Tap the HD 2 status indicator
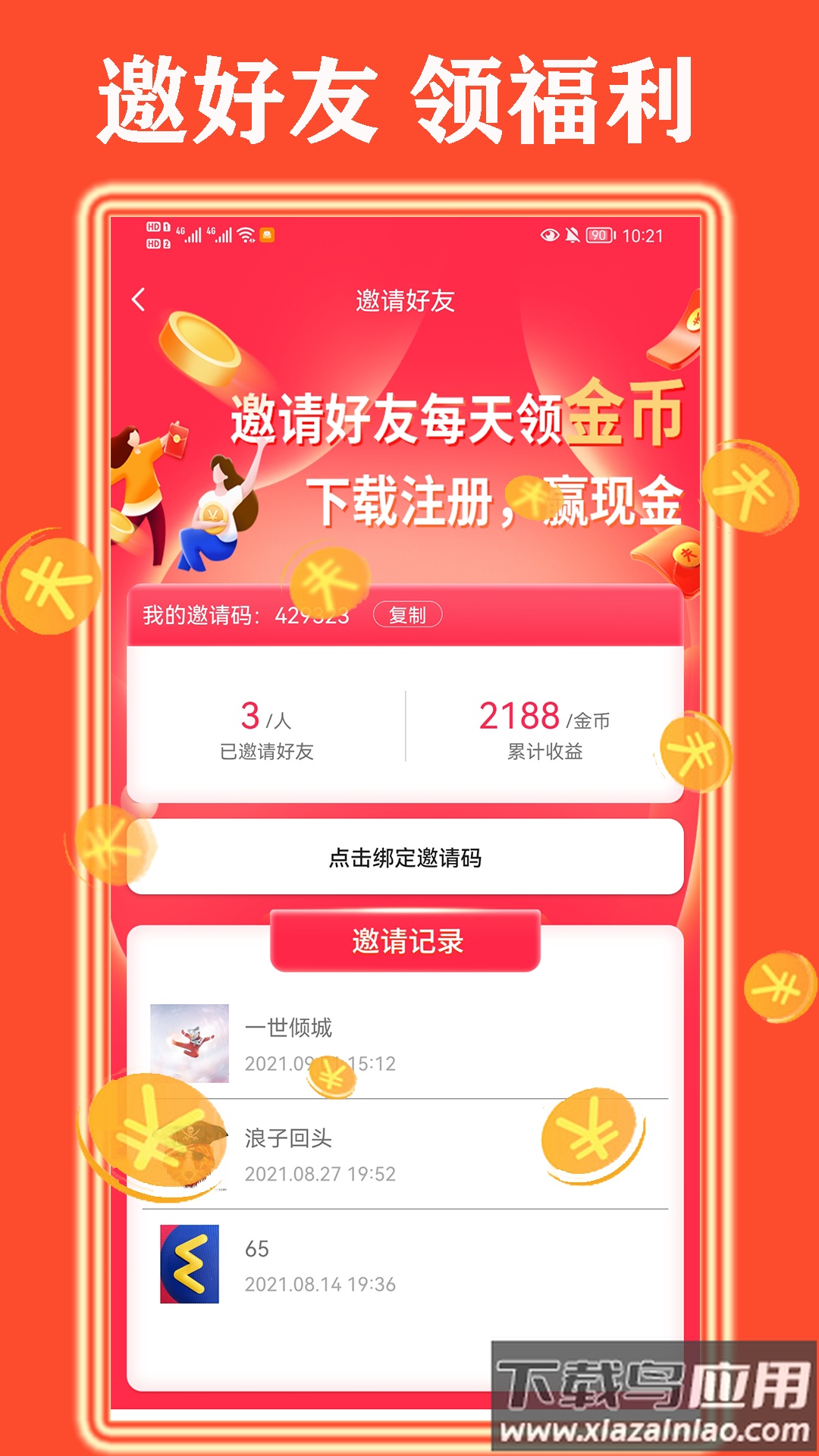The height and width of the screenshot is (1456, 819). click(x=157, y=244)
